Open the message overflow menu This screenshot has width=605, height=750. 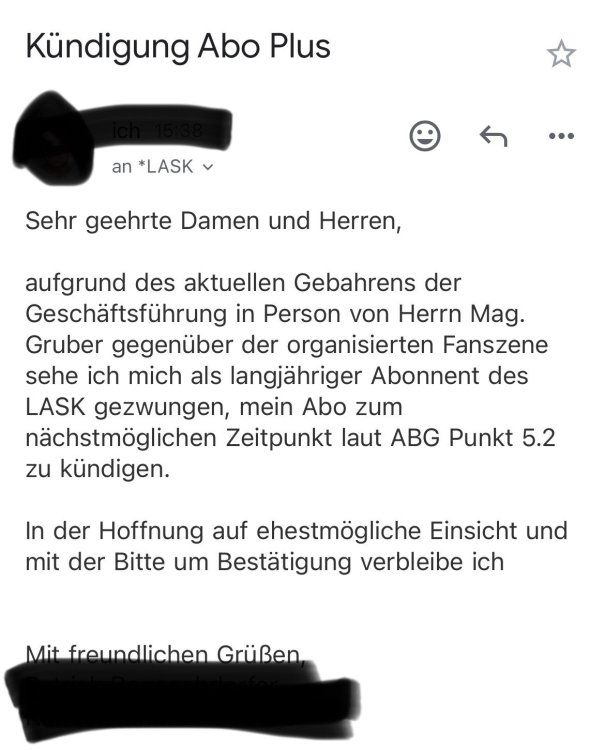[x=562, y=136]
